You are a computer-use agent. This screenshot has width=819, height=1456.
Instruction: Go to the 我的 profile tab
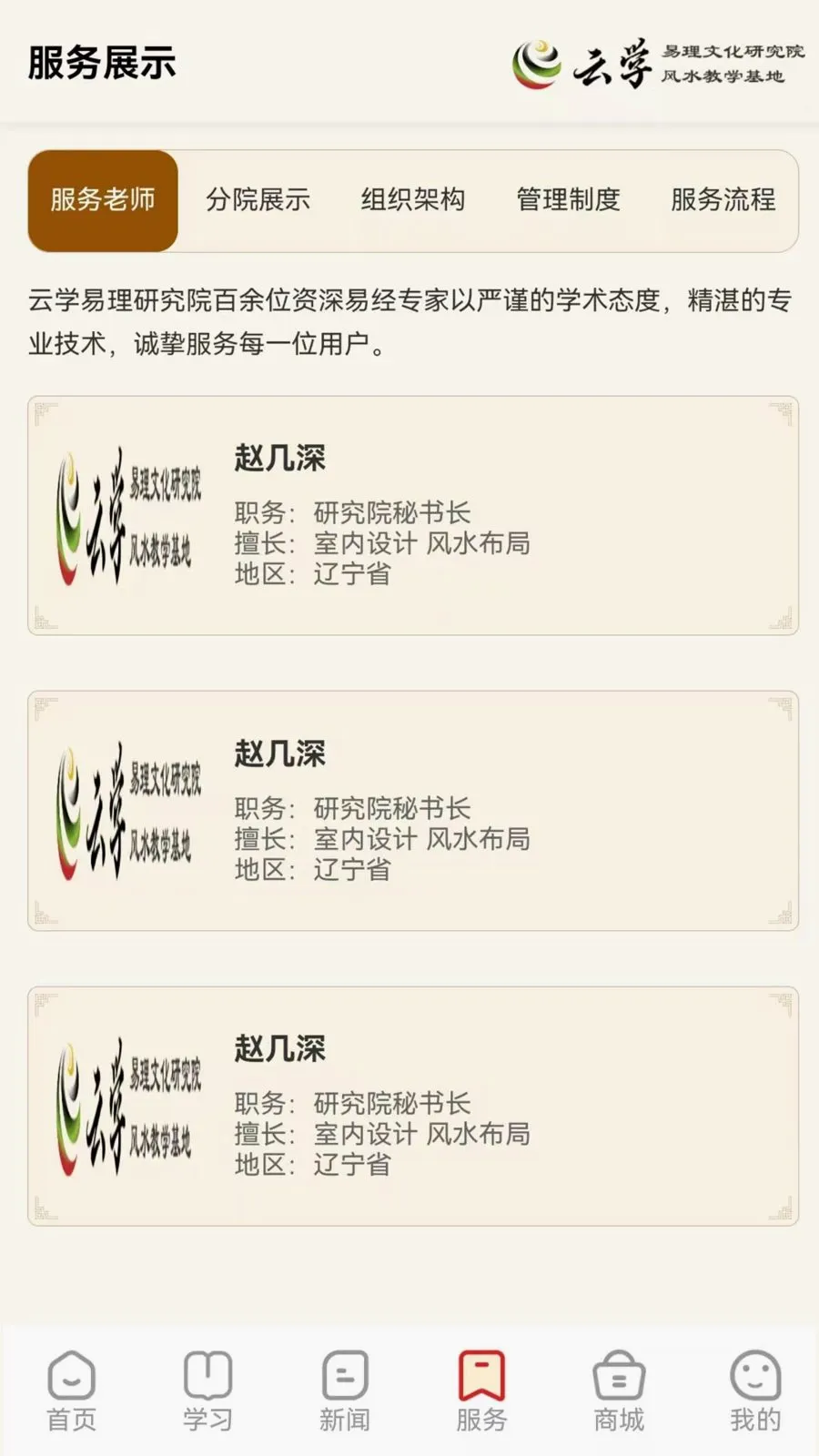click(755, 1391)
